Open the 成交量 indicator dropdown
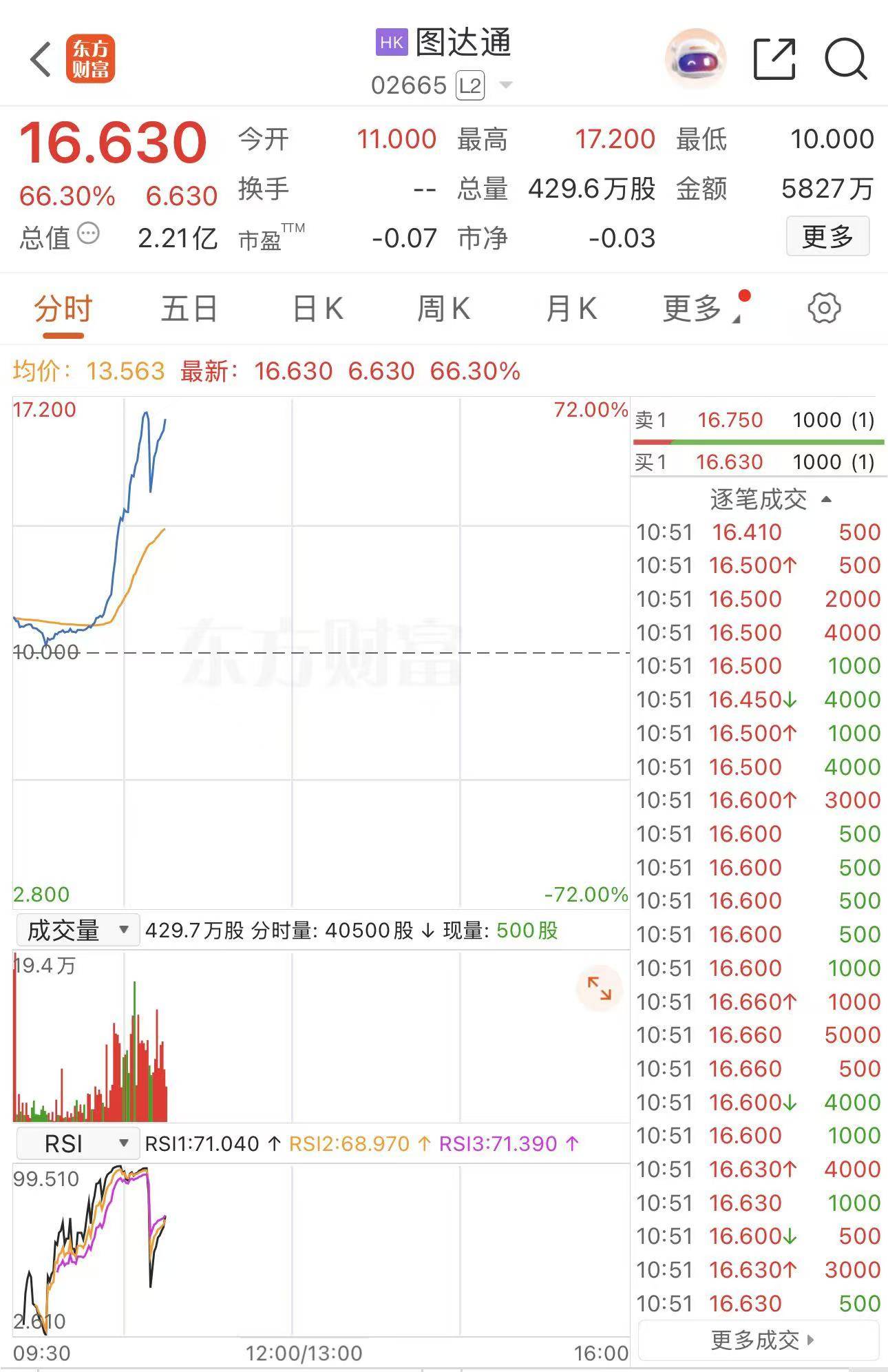 point(77,929)
